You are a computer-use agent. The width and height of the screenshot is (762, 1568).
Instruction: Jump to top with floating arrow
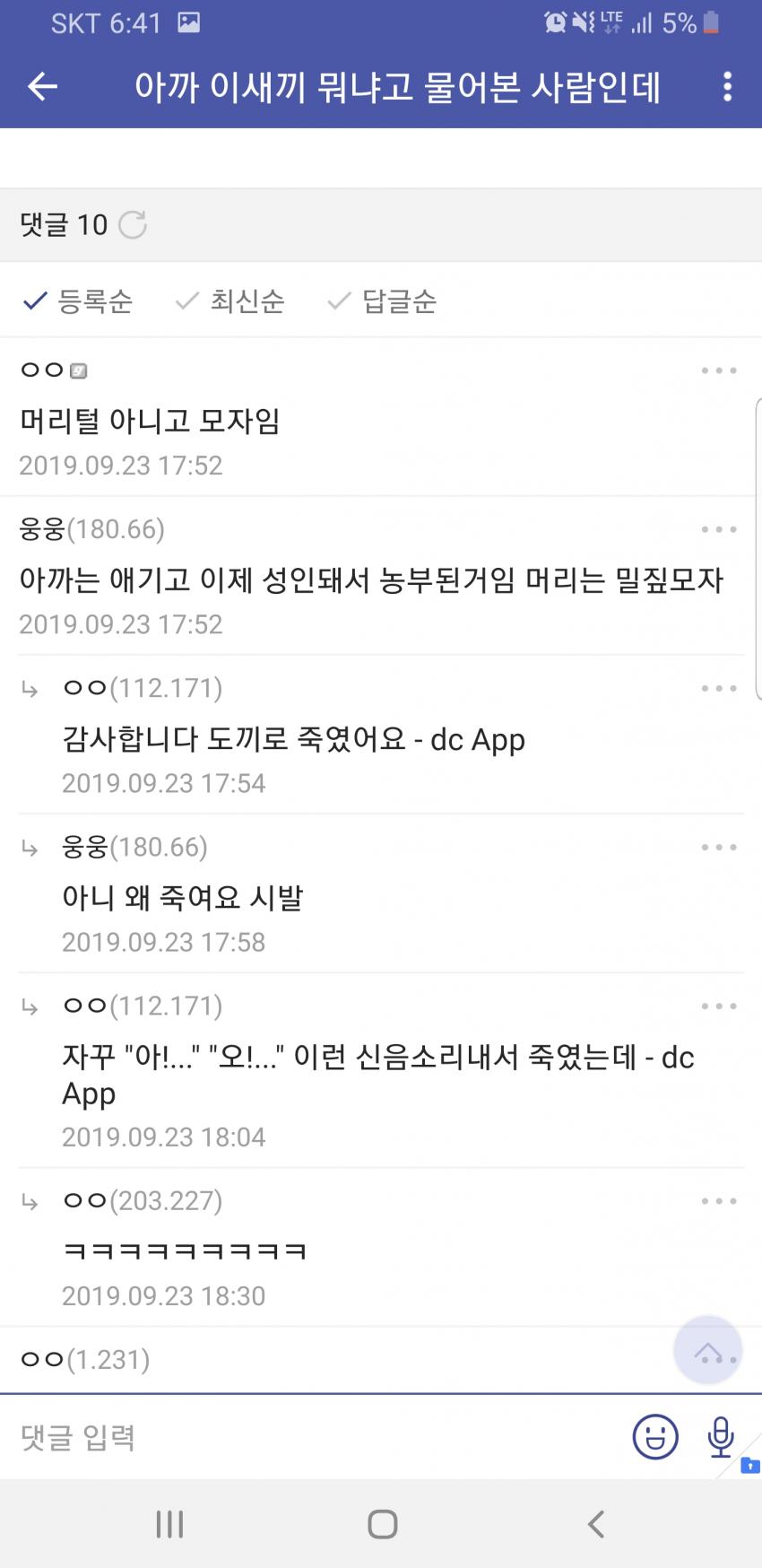707,1350
